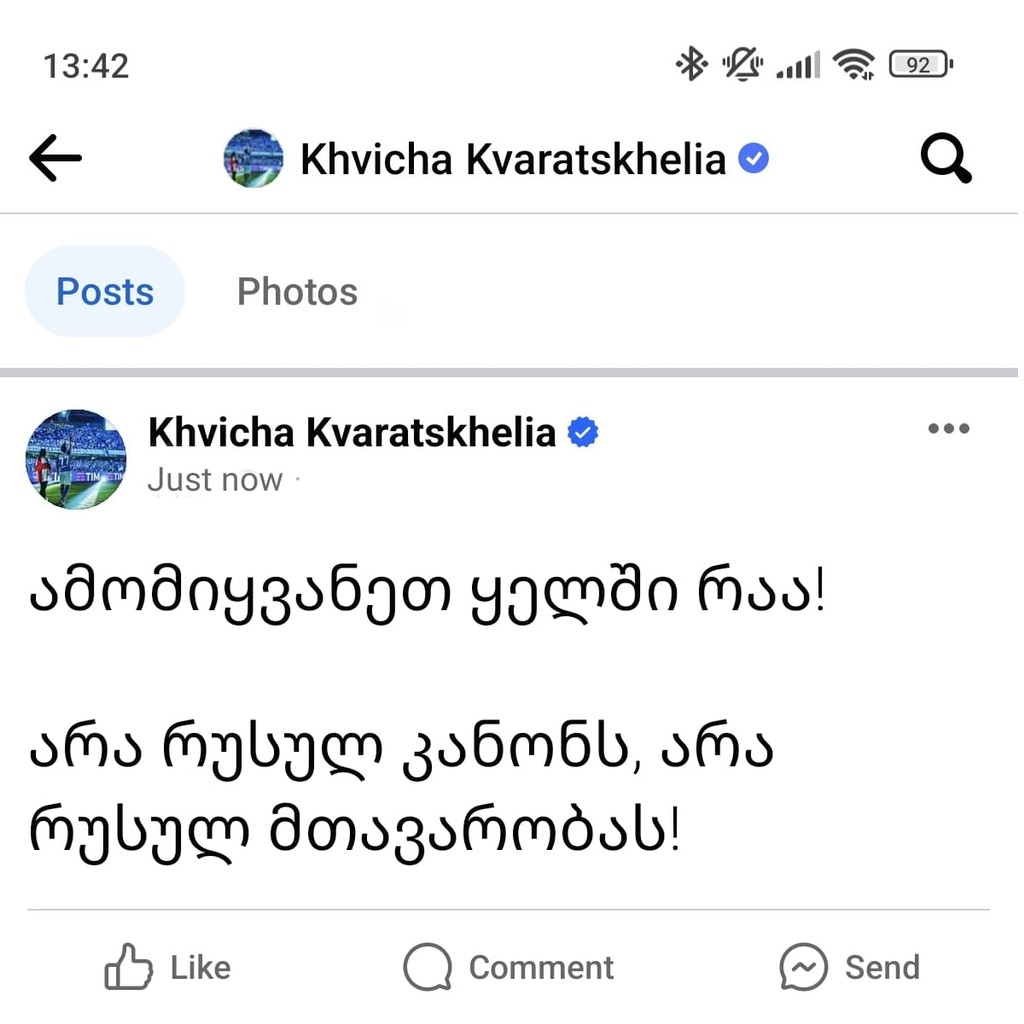Open Khvicha Kvaratskhelia name link on the post

[351, 432]
